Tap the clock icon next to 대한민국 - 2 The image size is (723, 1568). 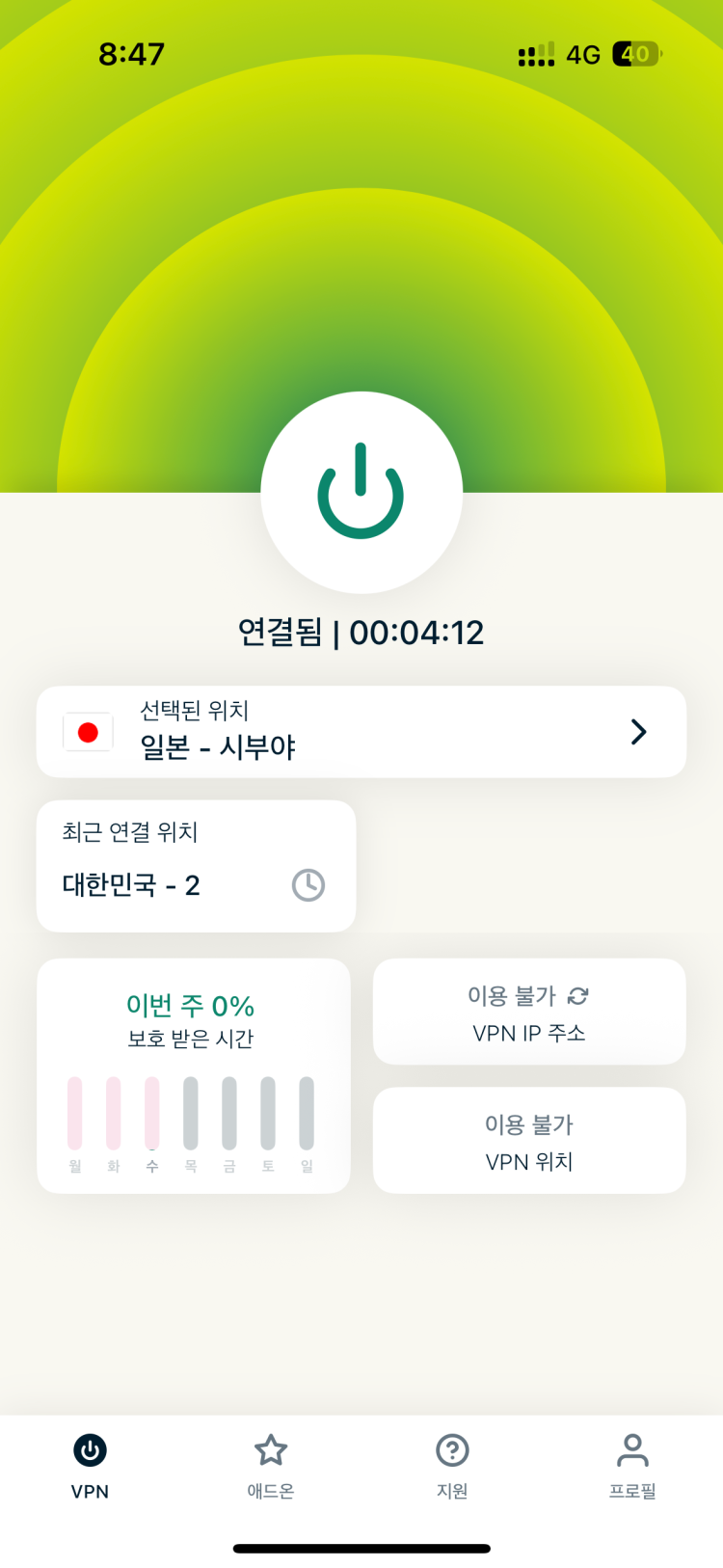pyautogui.click(x=308, y=886)
